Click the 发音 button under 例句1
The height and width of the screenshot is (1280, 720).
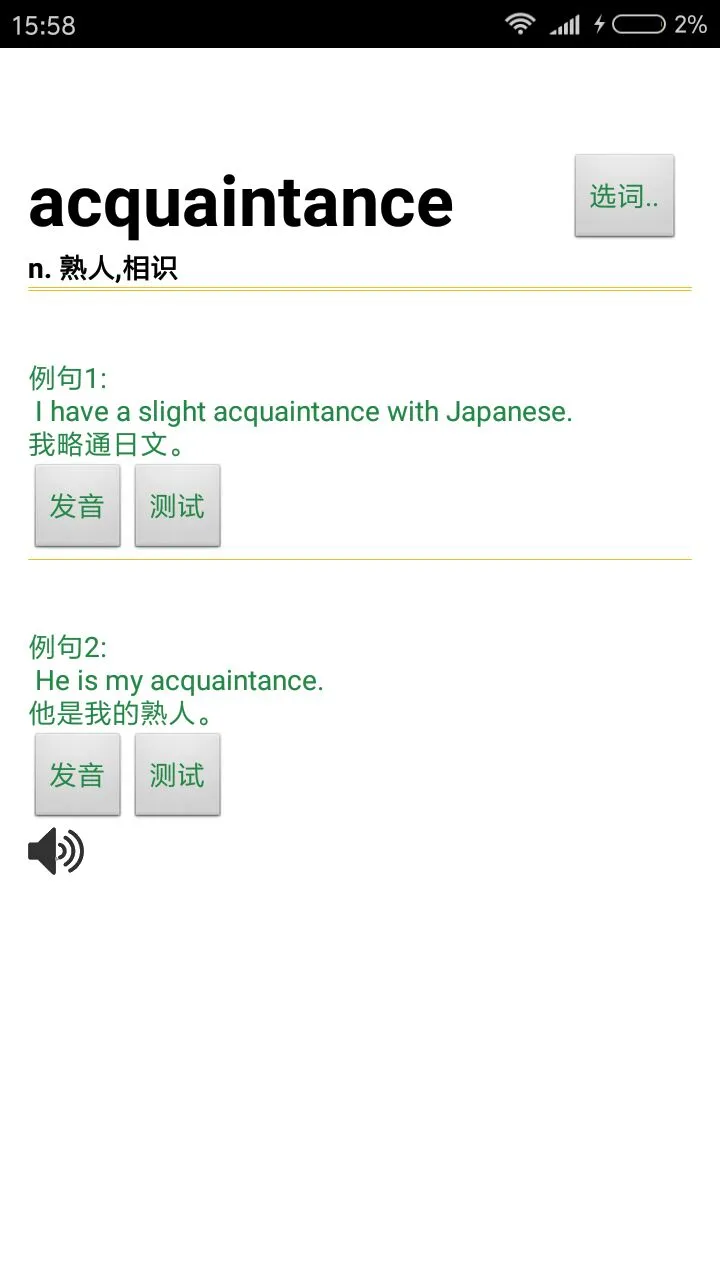(x=77, y=506)
